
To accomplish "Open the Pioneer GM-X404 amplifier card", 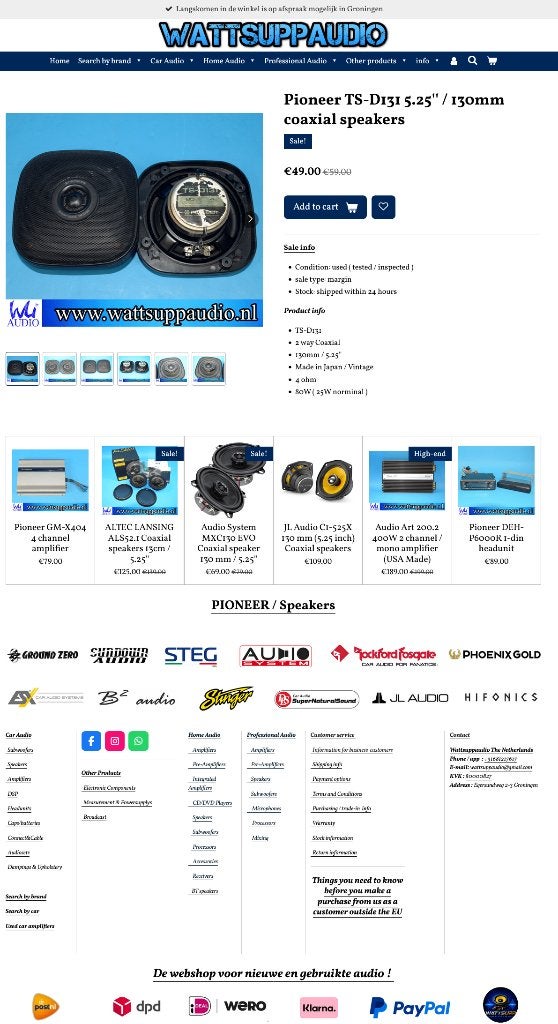I will [50, 510].
